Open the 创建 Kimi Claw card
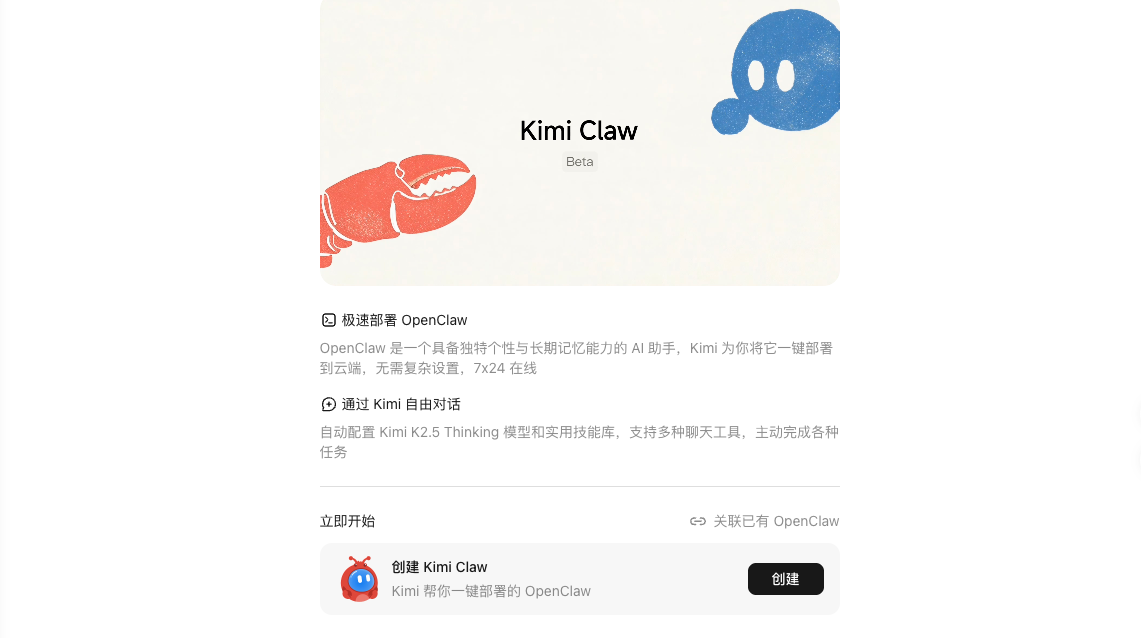 click(520, 579)
